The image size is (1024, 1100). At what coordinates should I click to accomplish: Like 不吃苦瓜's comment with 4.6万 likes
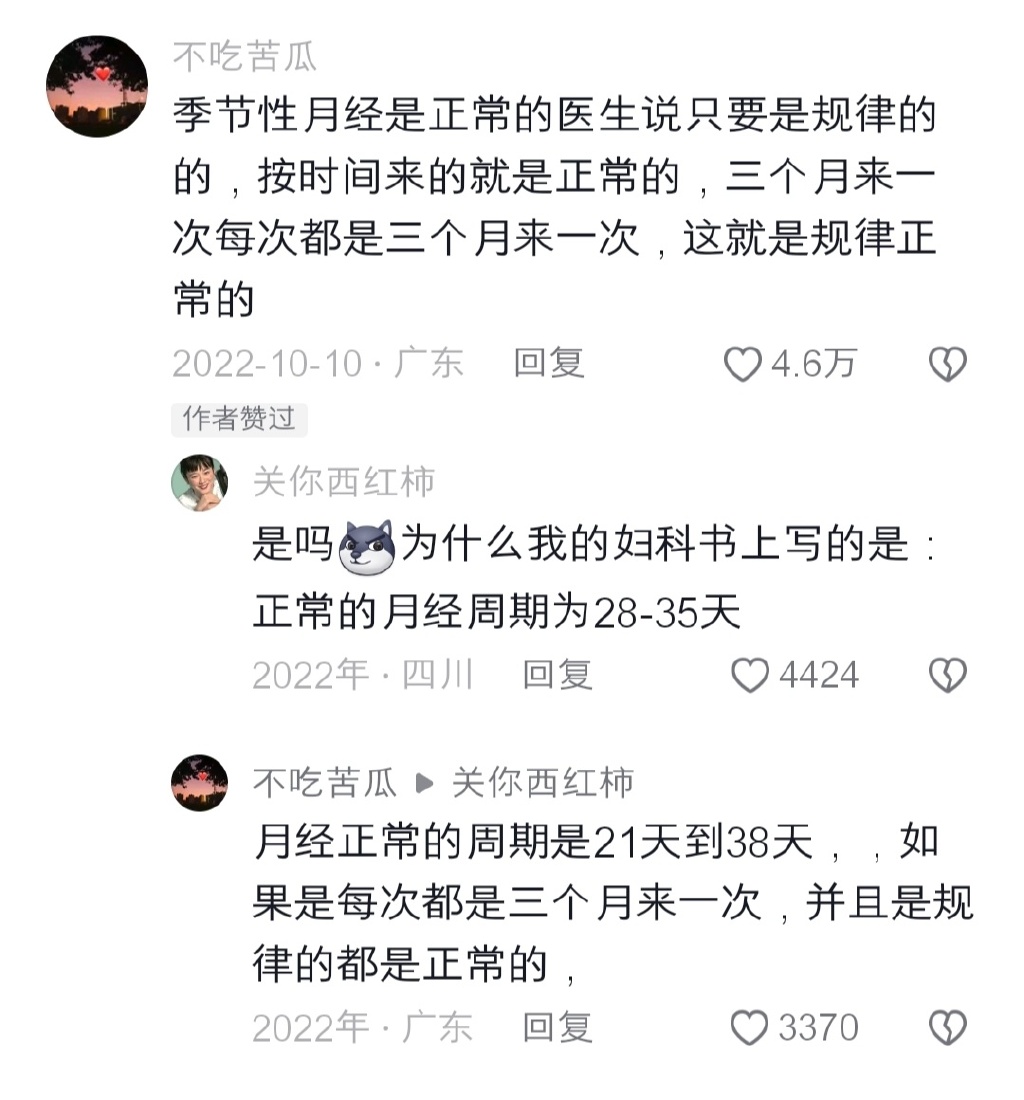(743, 365)
